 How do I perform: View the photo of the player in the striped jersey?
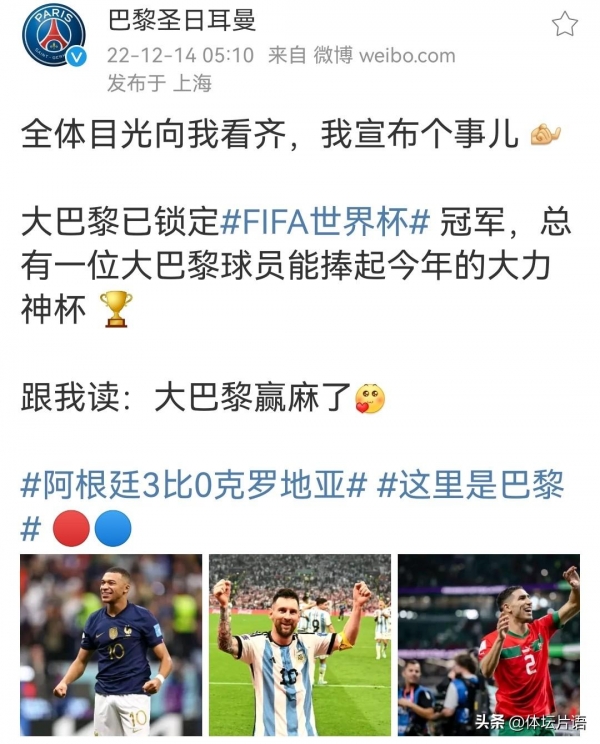pos(299,645)
